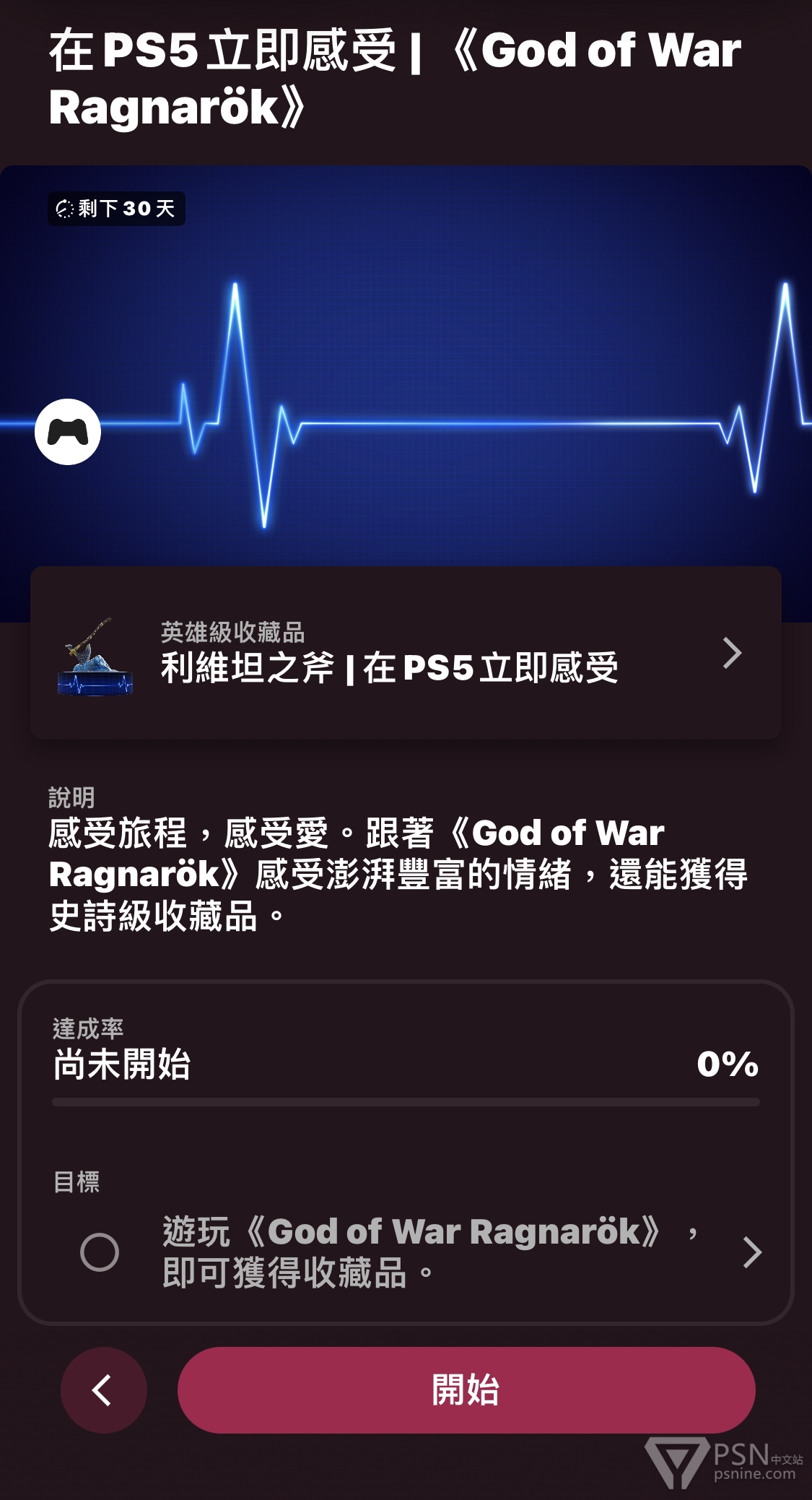Open the 利維坦之斧 collectible card
The height and width of the screenshot is (1500, 812).
406,653
